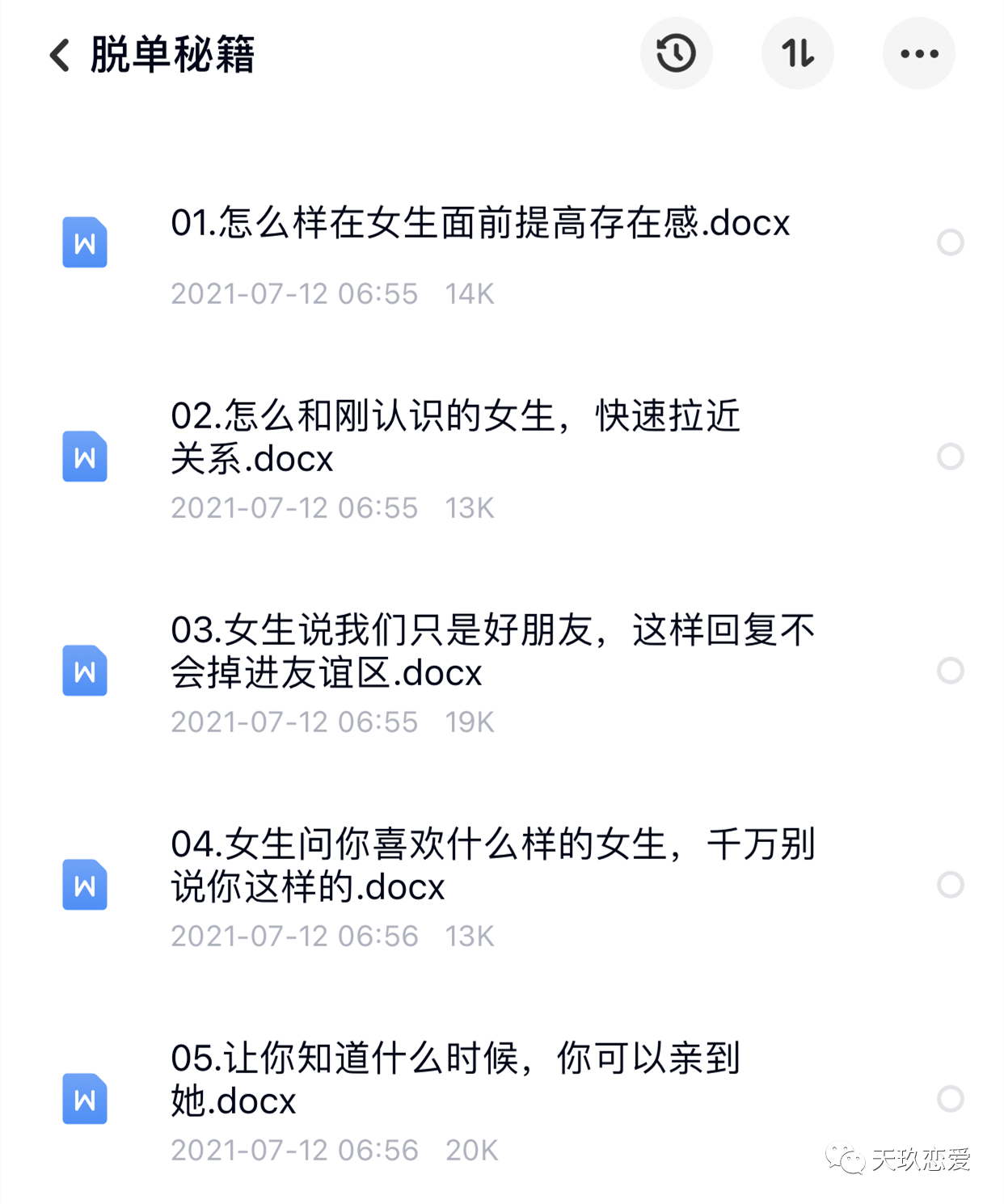
Task: Tap the Word icon for file 03
Action: 84,671
